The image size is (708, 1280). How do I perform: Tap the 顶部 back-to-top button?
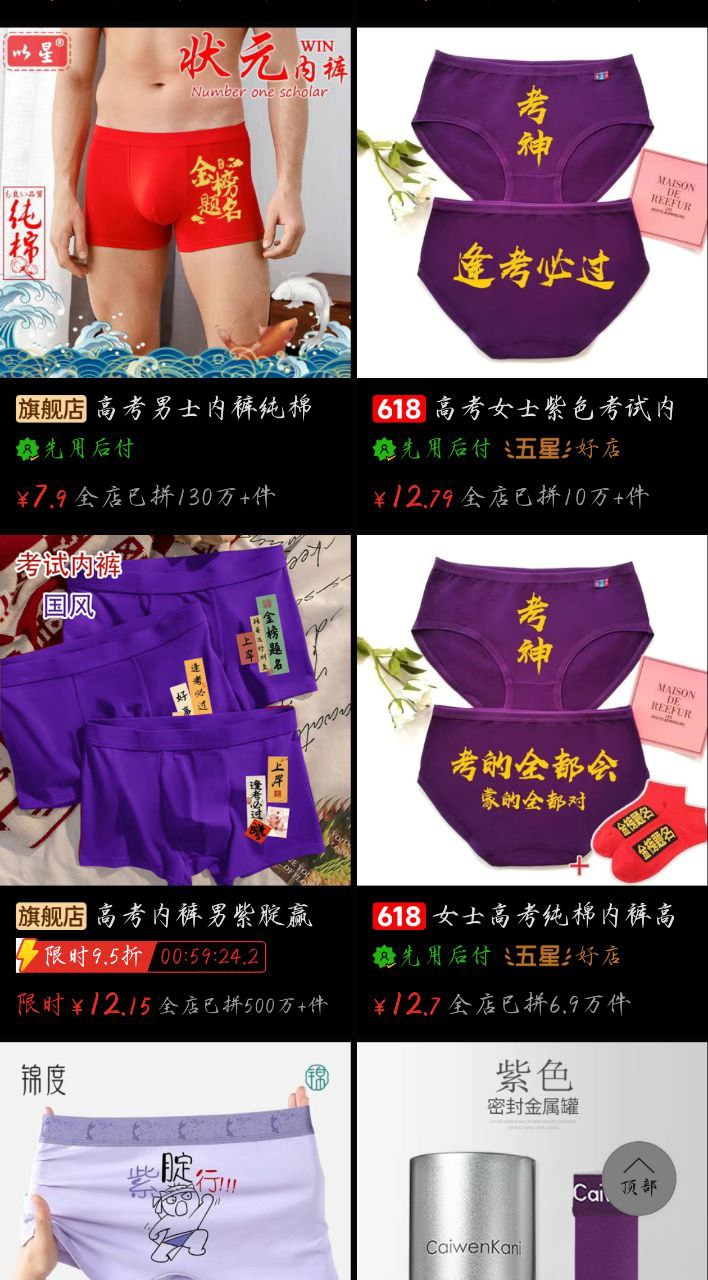tap(639, 1179)
